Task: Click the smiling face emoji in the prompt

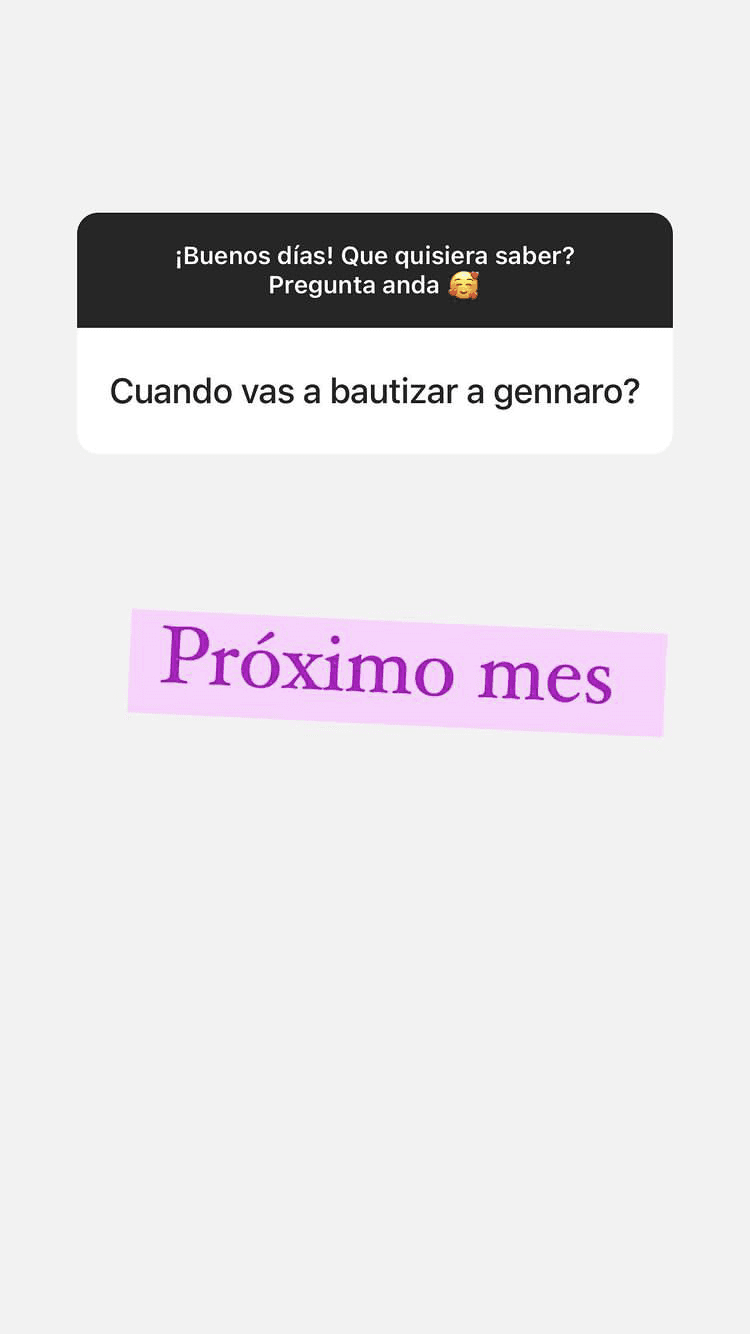Action: 466,285
